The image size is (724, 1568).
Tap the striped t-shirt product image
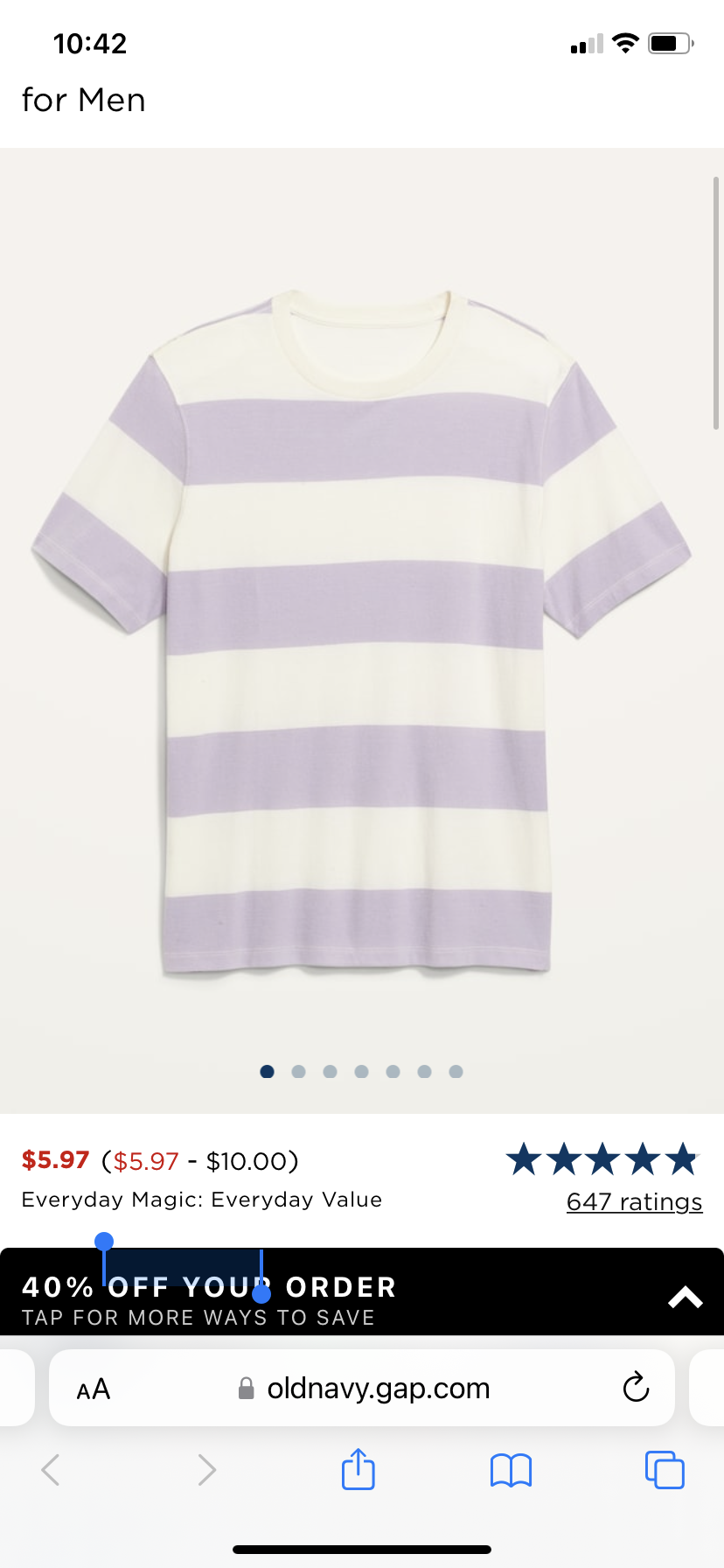(362, 632)
